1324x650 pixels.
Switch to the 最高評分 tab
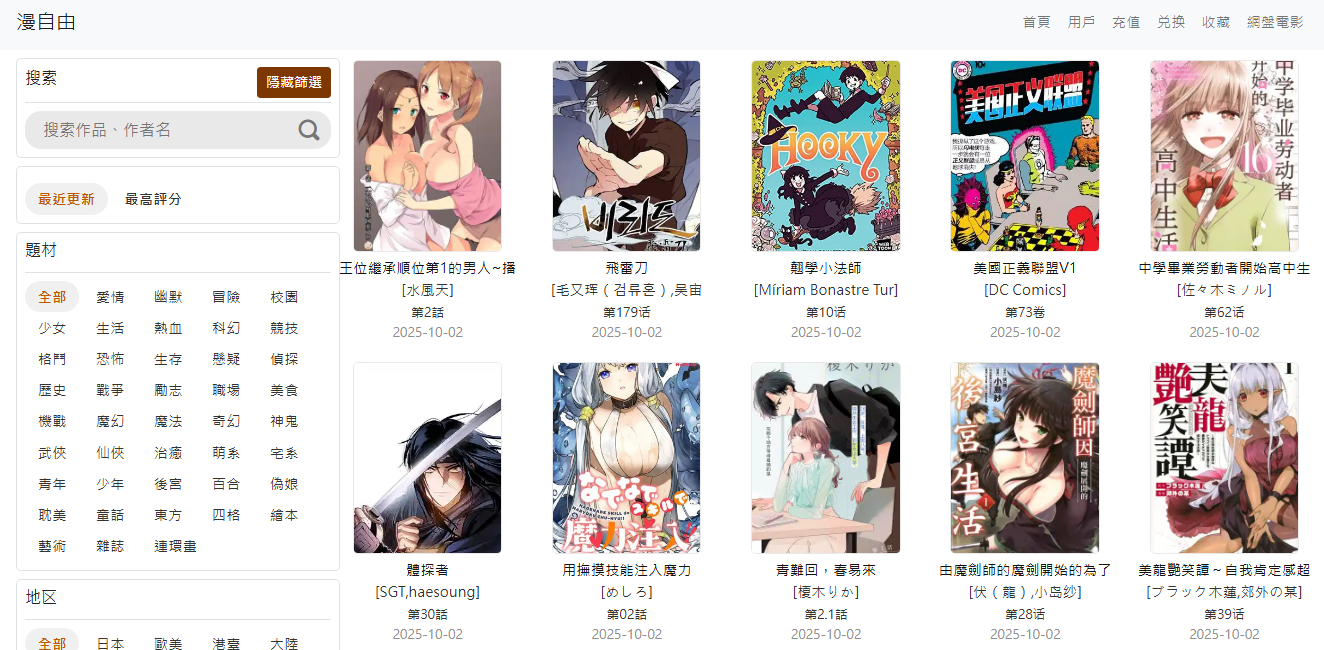coord(153,199)
